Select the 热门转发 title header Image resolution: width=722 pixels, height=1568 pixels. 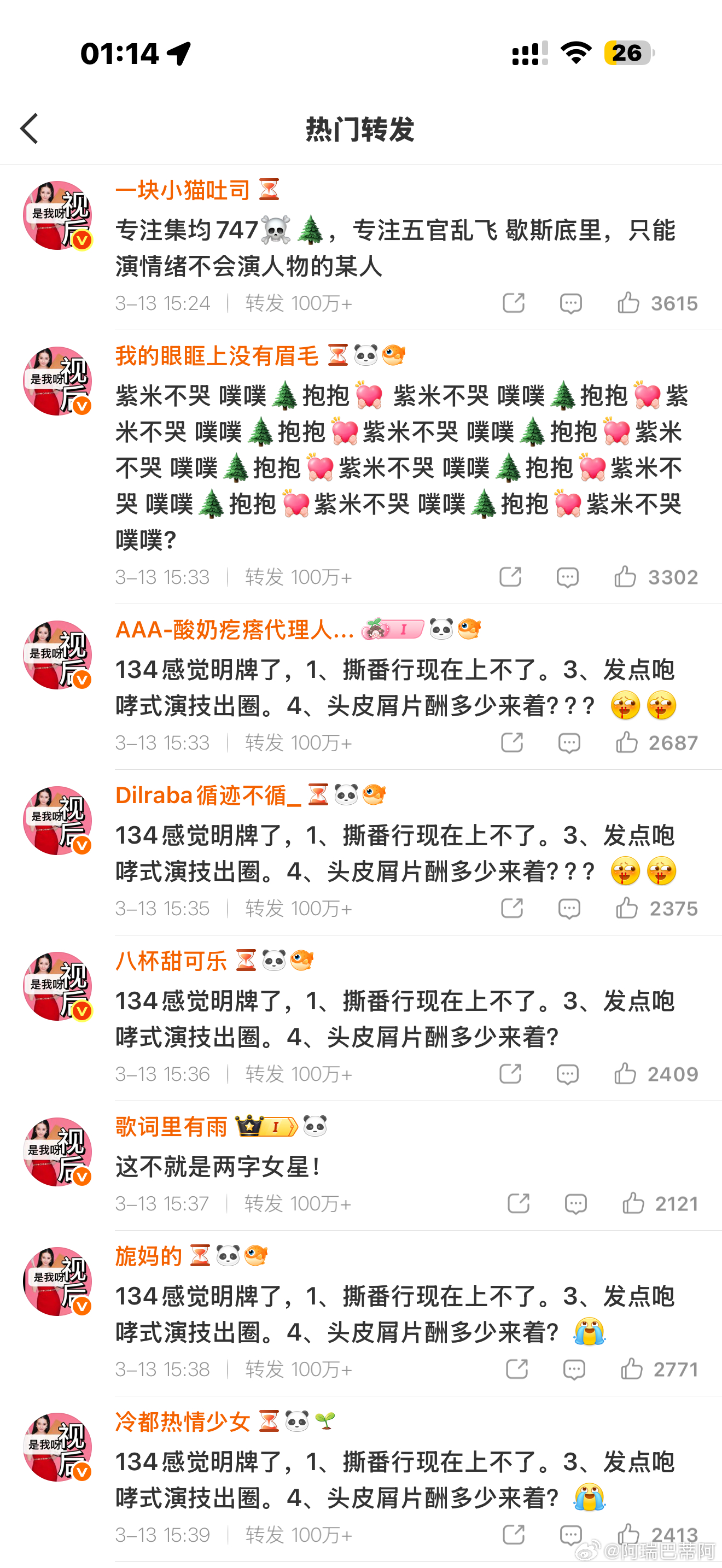coord(360,130)
